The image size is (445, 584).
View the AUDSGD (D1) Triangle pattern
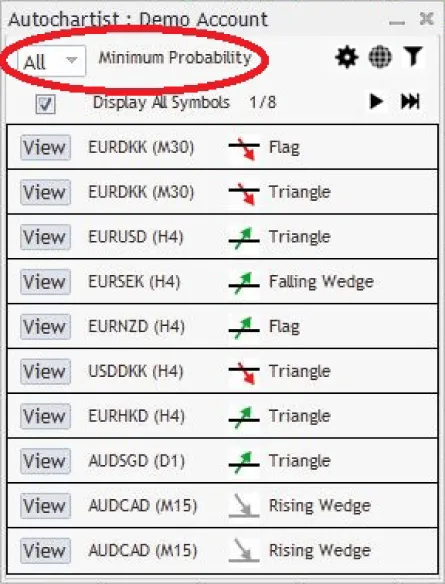[45, 461]
